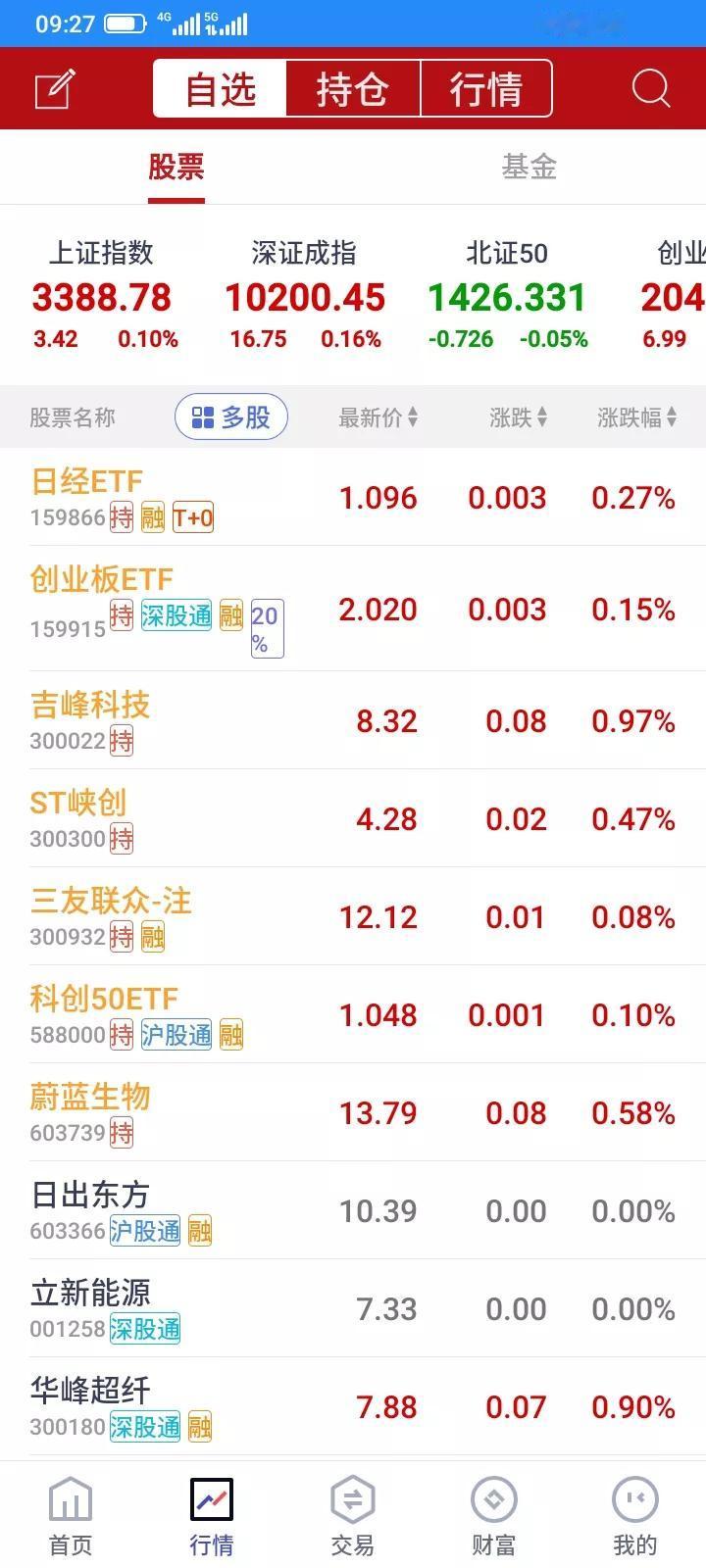Switch to the 交易 bottom tab
706x1568 pixels.
353,1516
